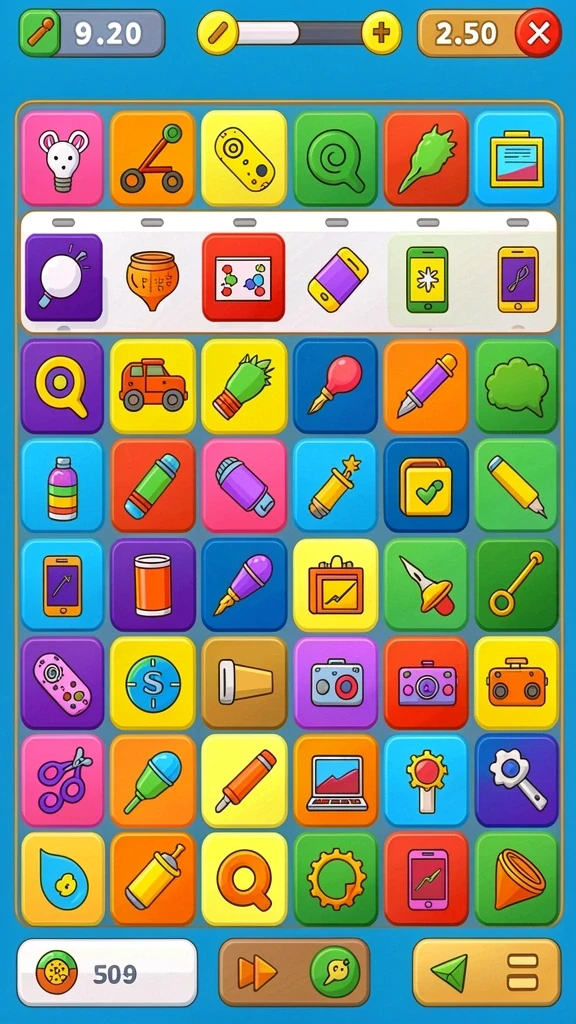Select the blue compass S tile

coord(153,683)
